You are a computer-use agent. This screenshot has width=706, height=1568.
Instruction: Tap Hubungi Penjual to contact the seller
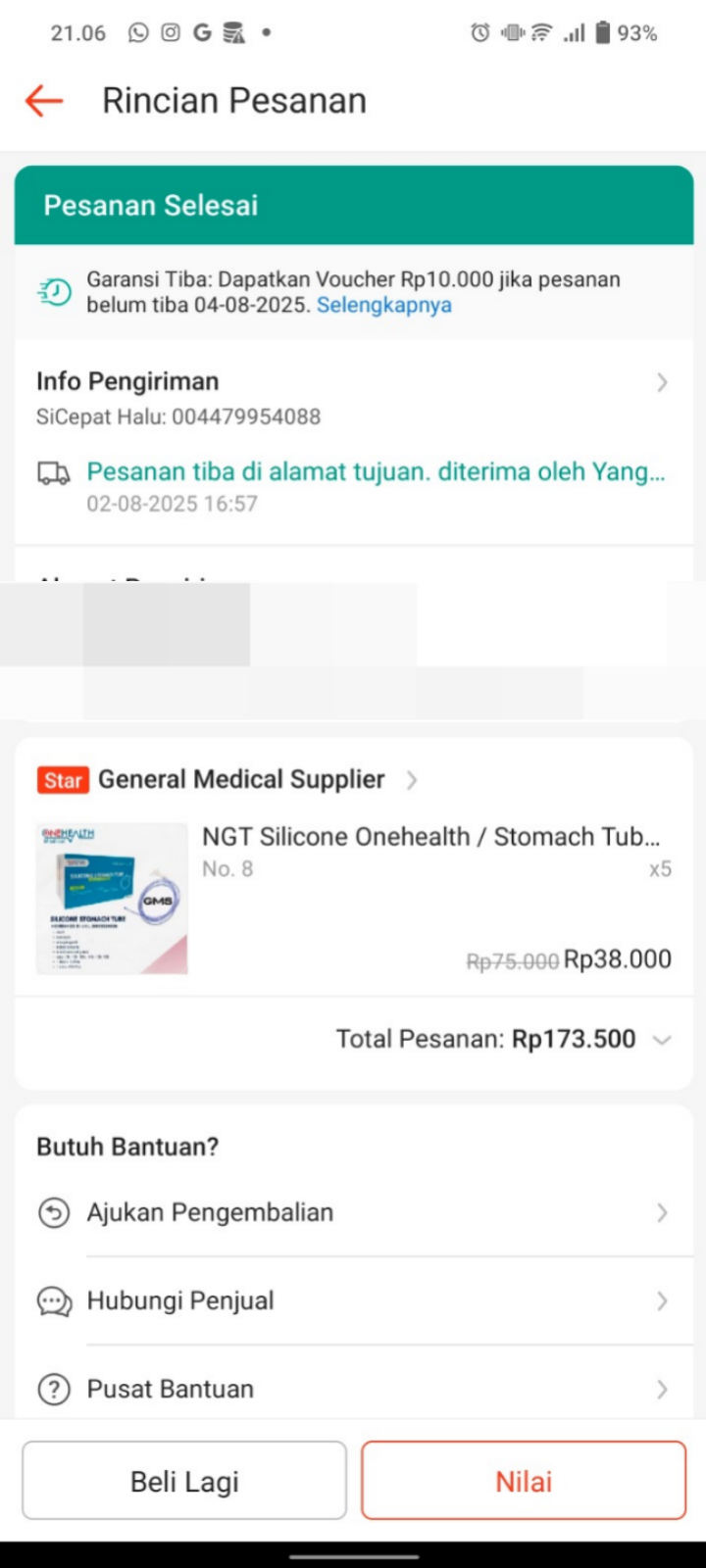point(353,1301)
